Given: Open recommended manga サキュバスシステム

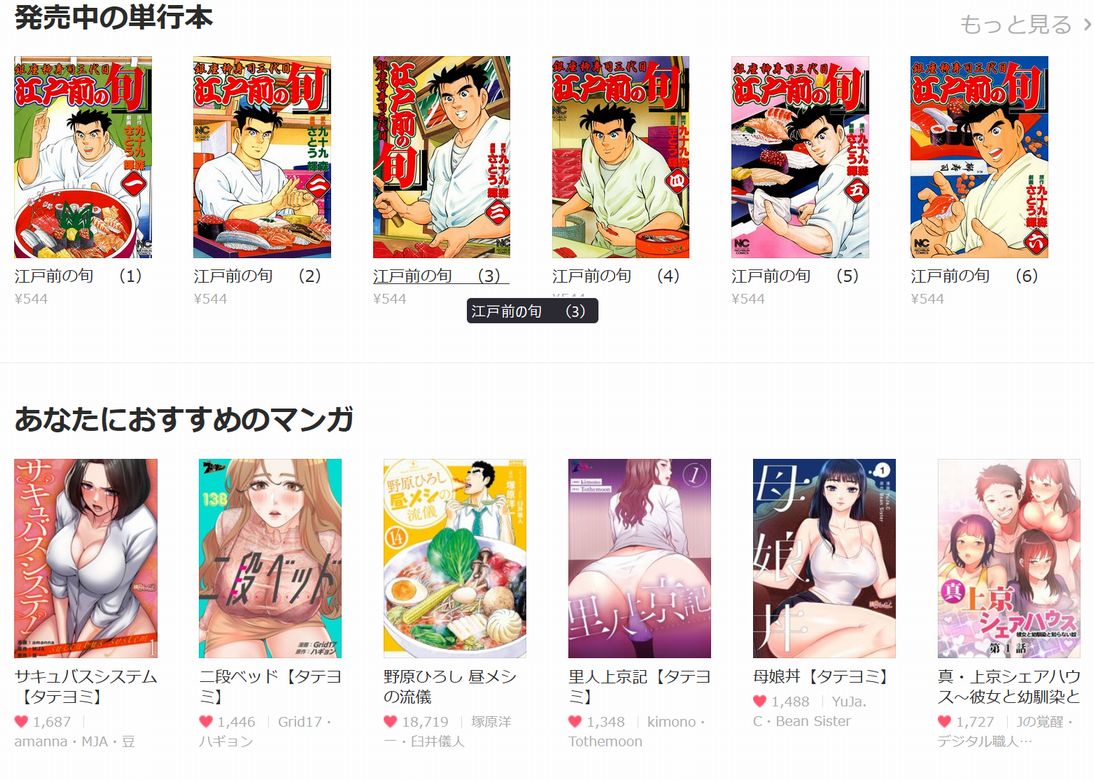Looking at the screenshot, I should [x=86, y=558].
